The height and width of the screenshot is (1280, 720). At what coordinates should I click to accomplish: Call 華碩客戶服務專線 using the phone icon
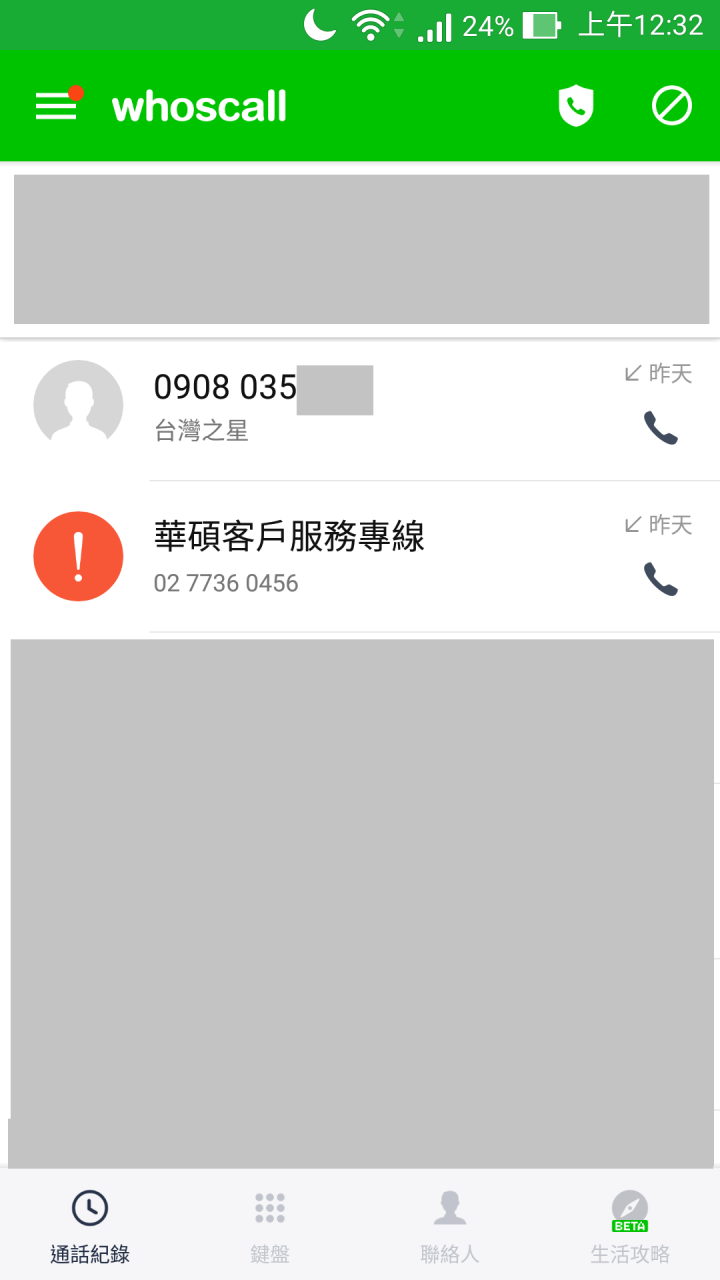click(660, 579)
